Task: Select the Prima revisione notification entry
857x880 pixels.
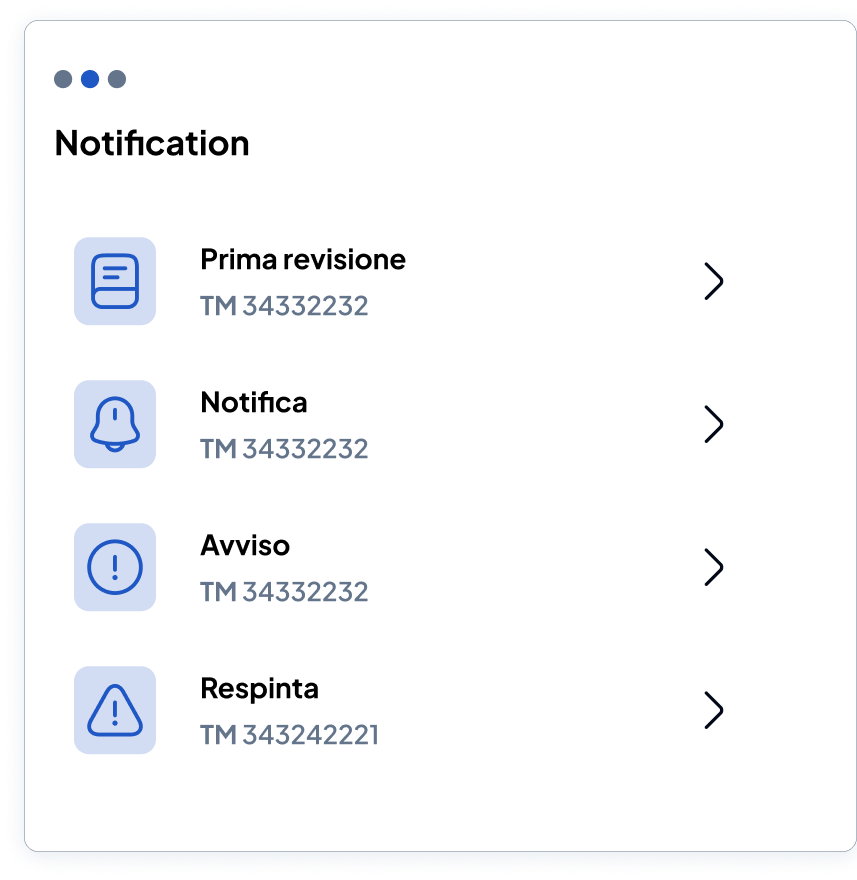Action: (303, 259)
